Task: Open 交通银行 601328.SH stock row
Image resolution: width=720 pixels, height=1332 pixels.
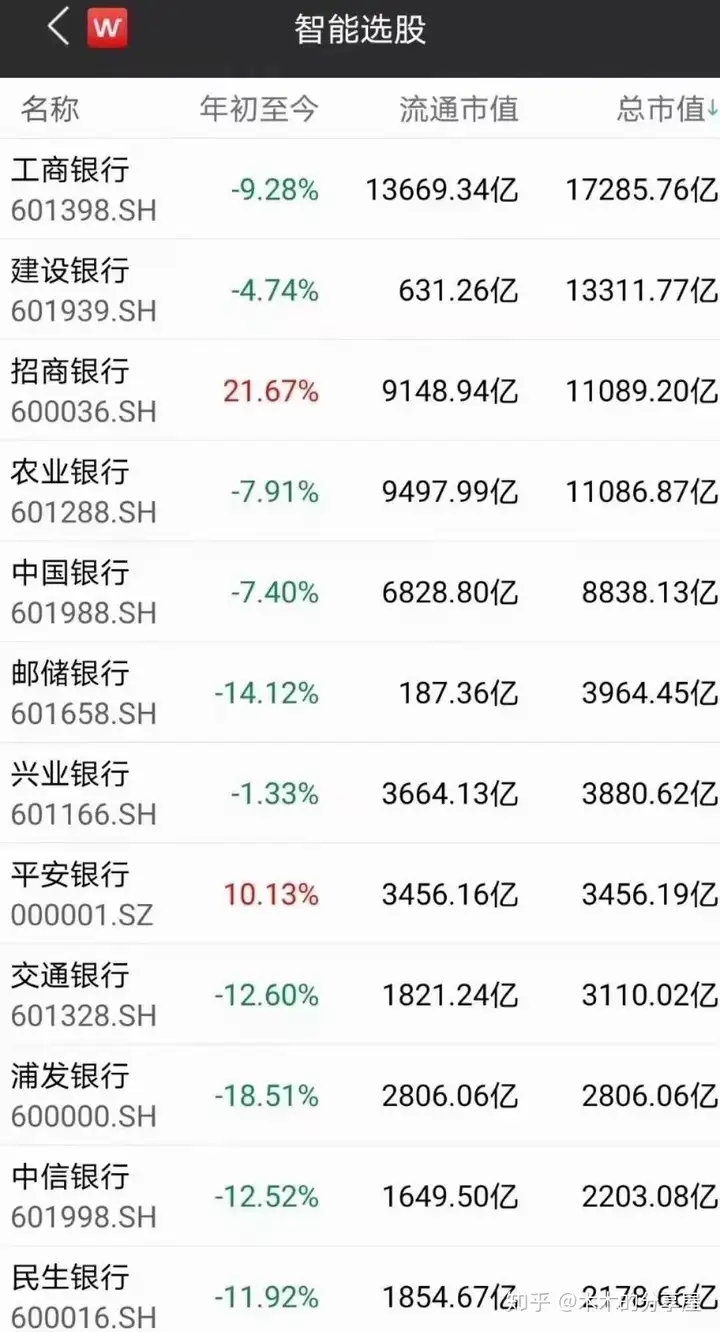Action: click(360, 995)
